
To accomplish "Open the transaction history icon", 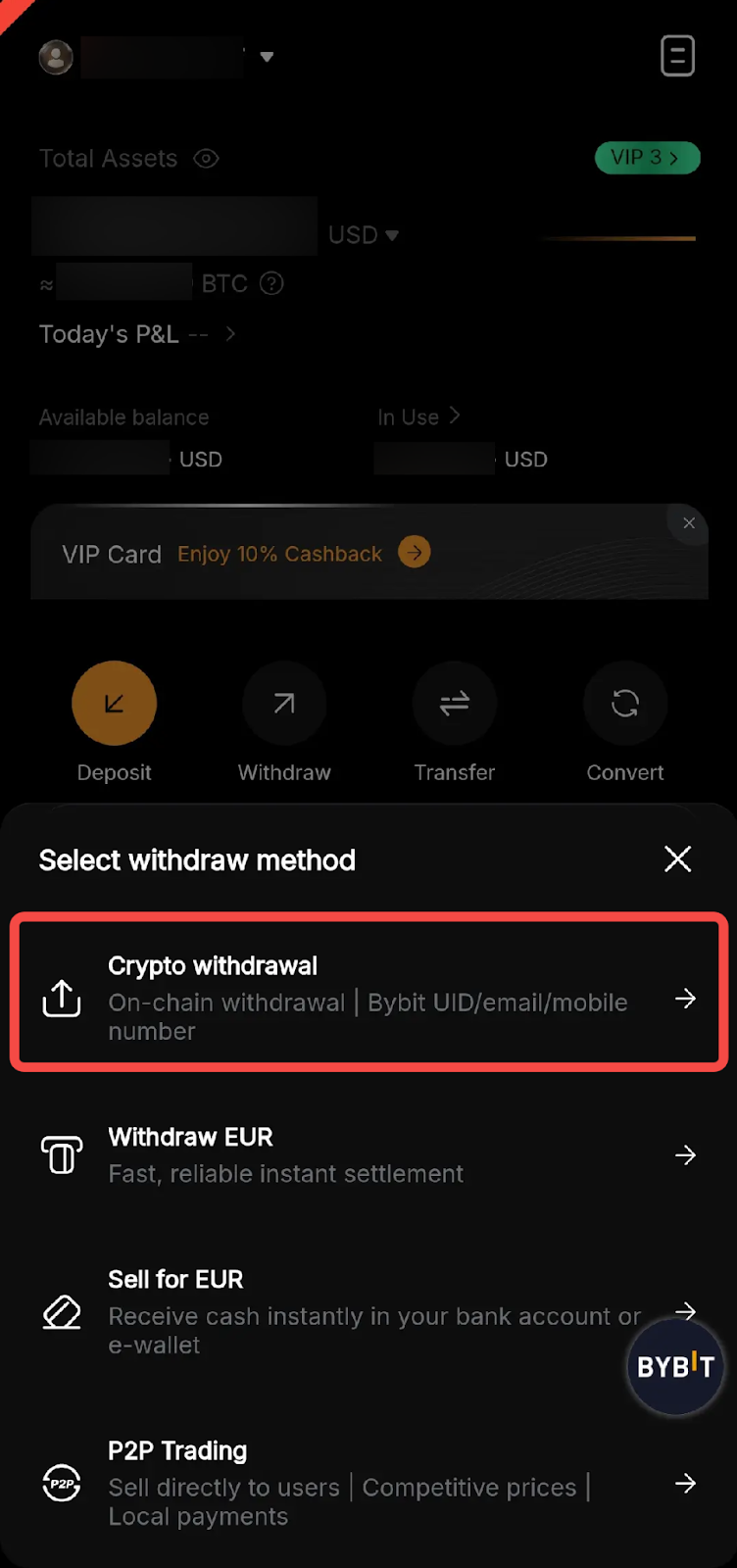I will [x=677, y=56].
